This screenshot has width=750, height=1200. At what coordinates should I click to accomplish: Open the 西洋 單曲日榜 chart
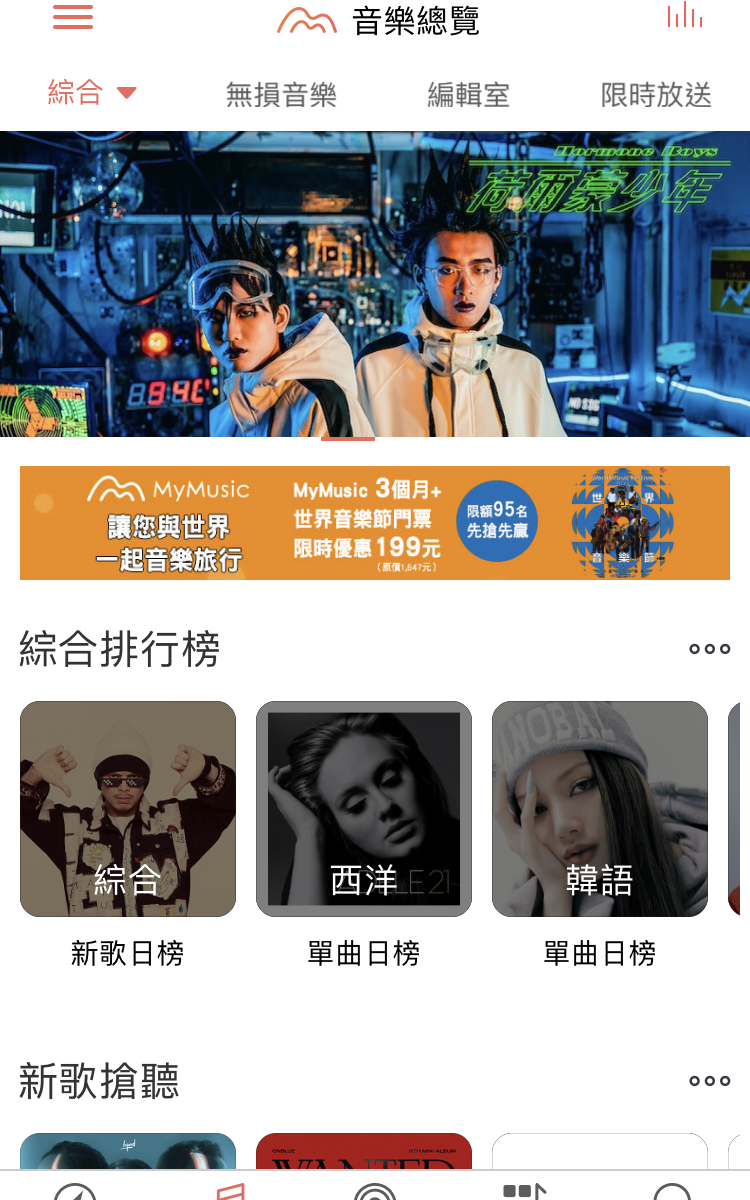coord(364,809)
